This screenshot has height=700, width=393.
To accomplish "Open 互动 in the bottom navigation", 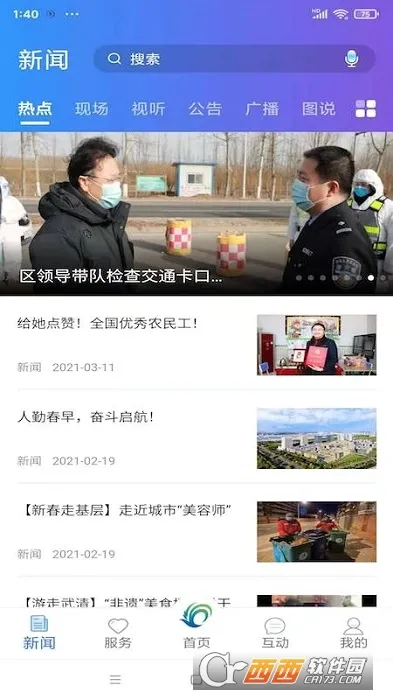I will click(275, 633).
